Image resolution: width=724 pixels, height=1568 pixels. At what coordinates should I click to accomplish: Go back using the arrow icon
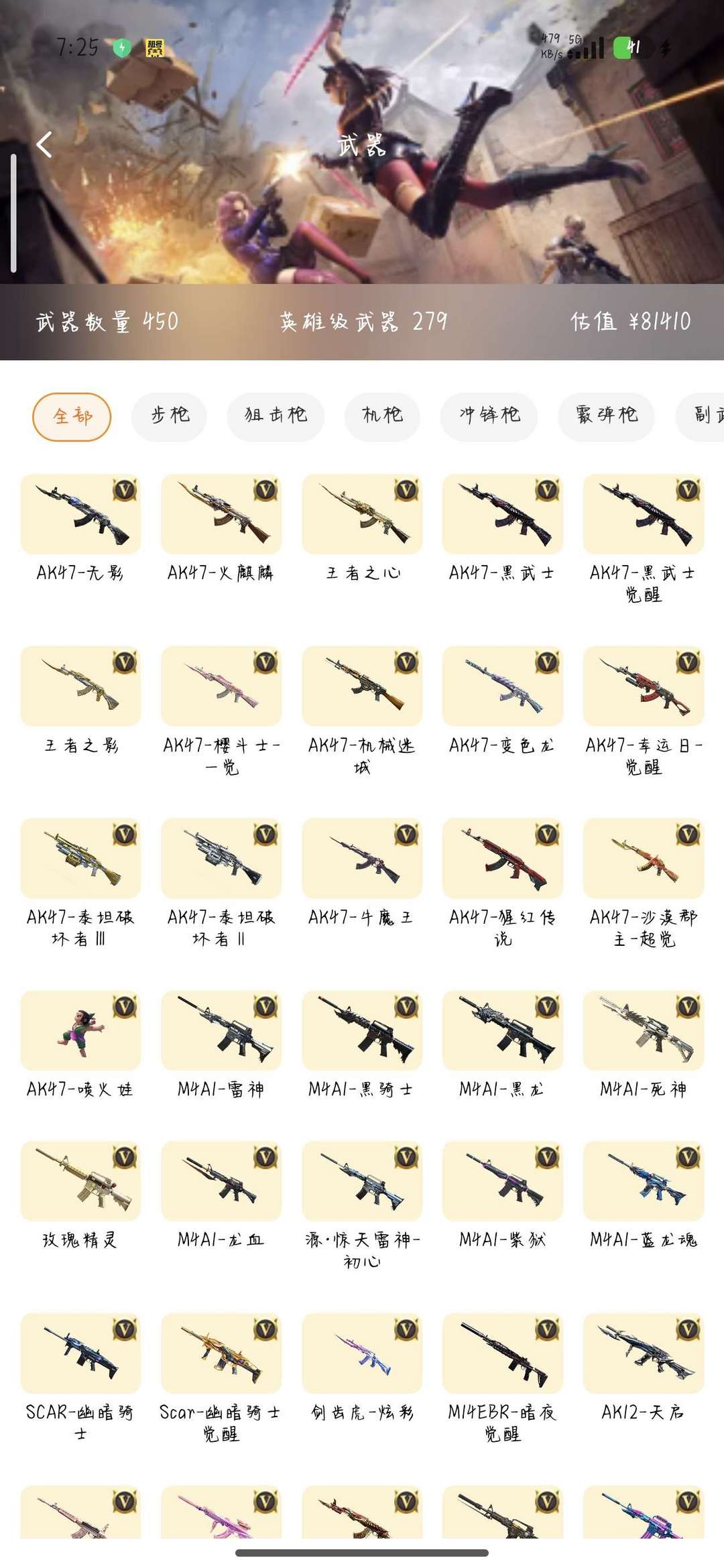coord(44,144)
